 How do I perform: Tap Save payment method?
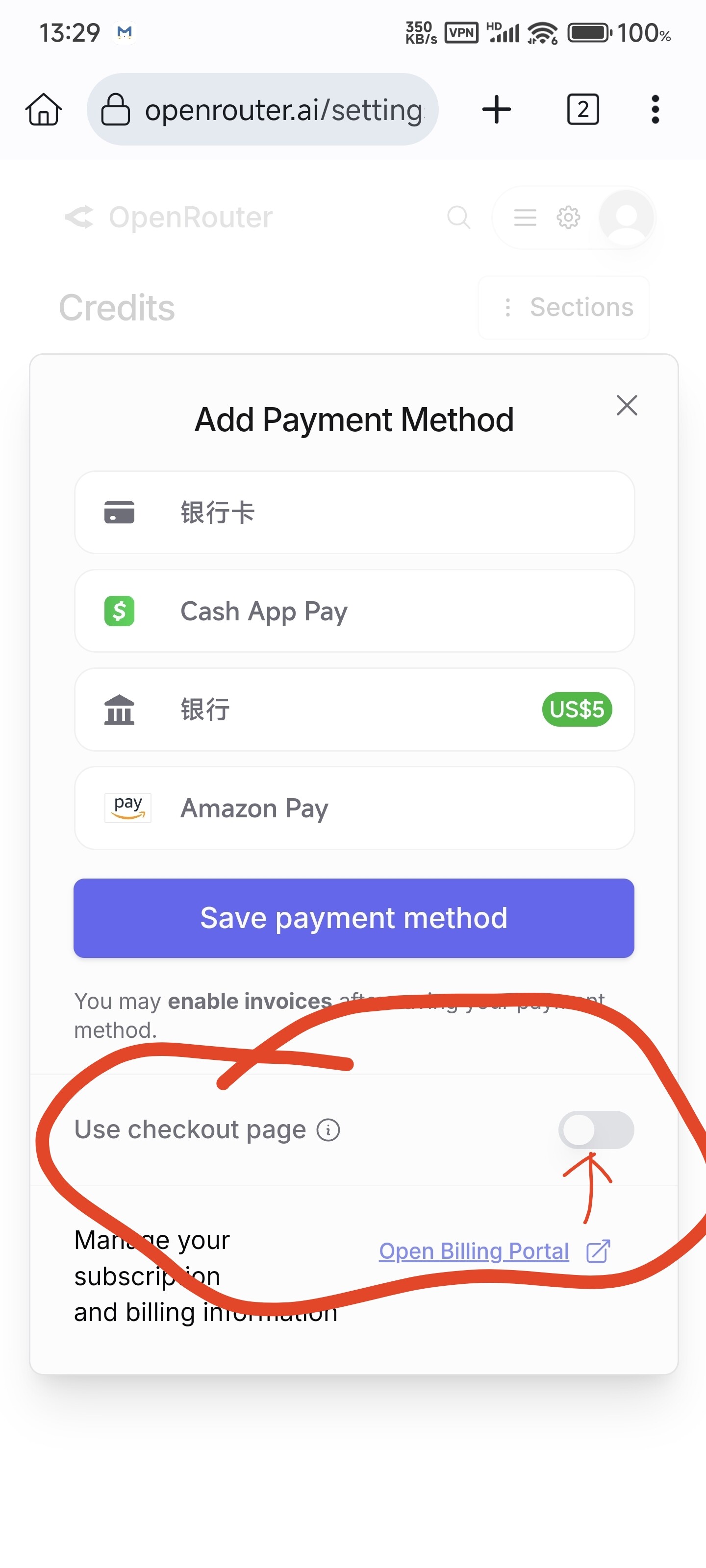pyautogui.click(x=354, y=918)
